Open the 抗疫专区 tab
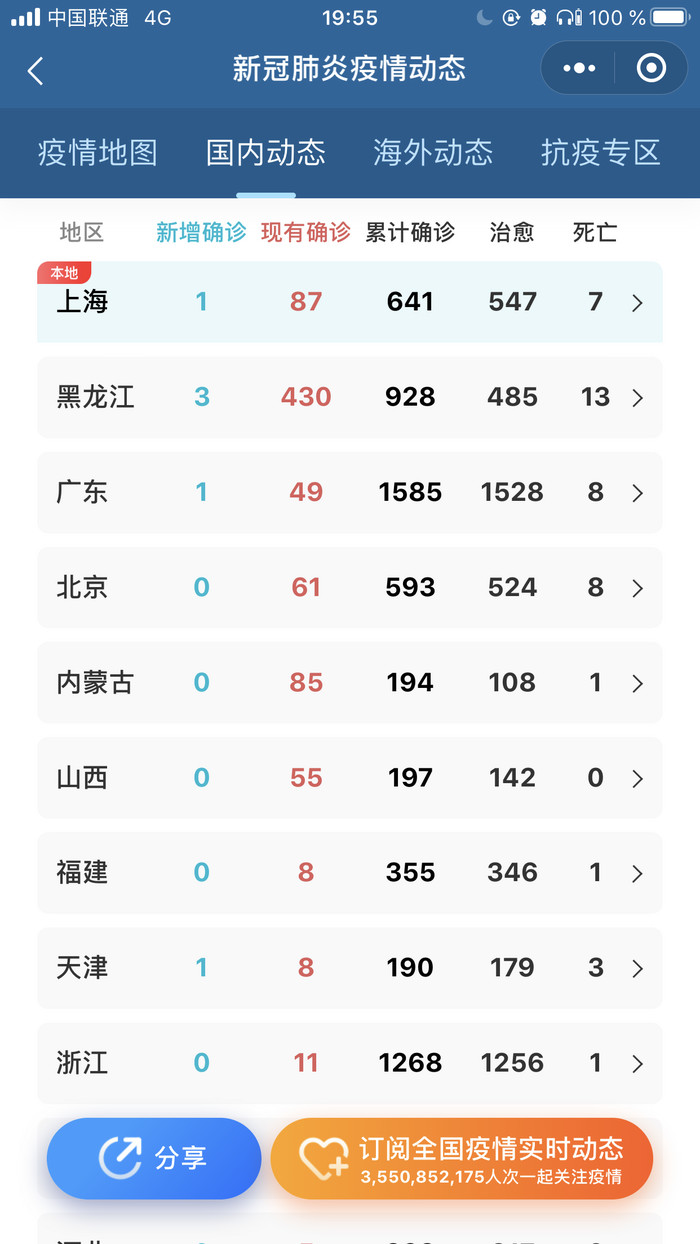 click(x=601, y=152)
